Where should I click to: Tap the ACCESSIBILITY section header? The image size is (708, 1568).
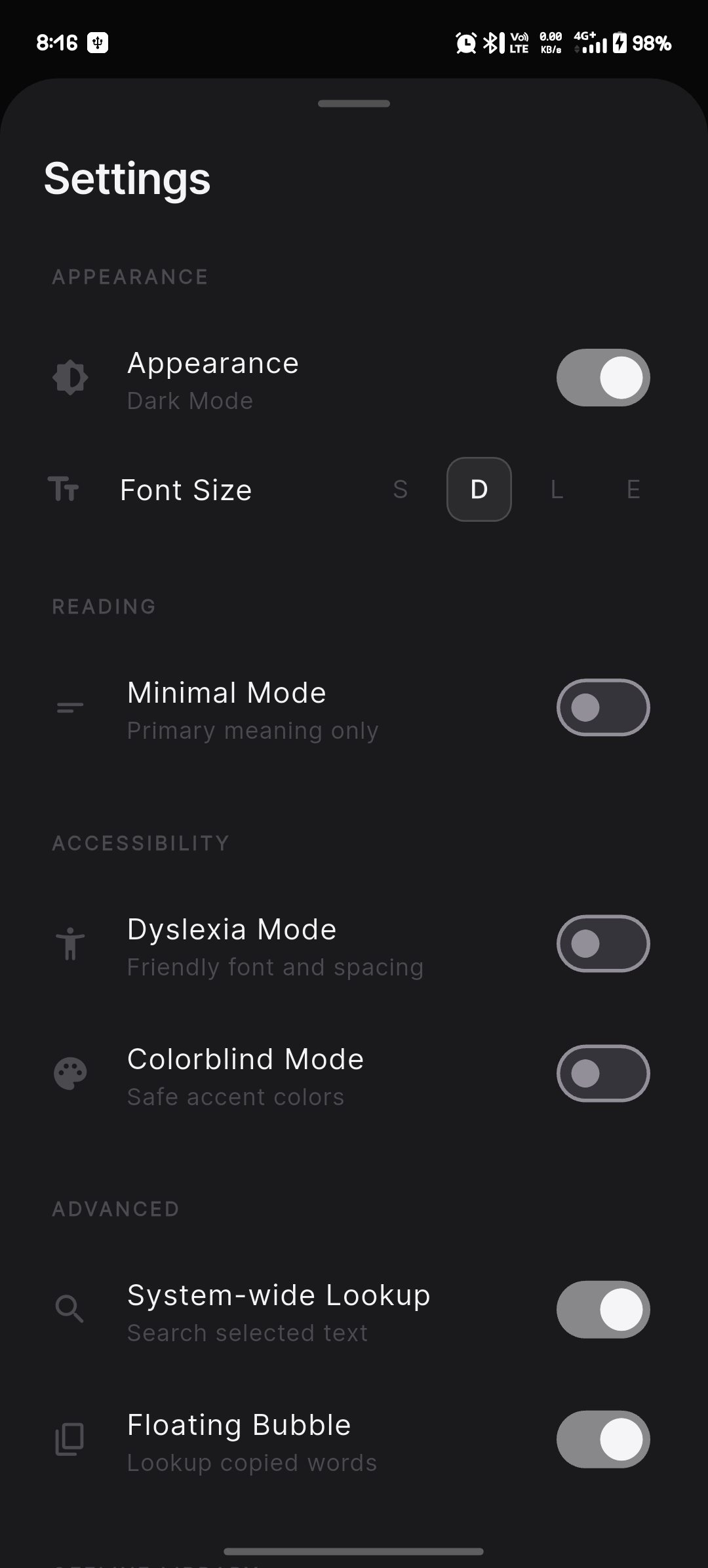coord(140,843)
